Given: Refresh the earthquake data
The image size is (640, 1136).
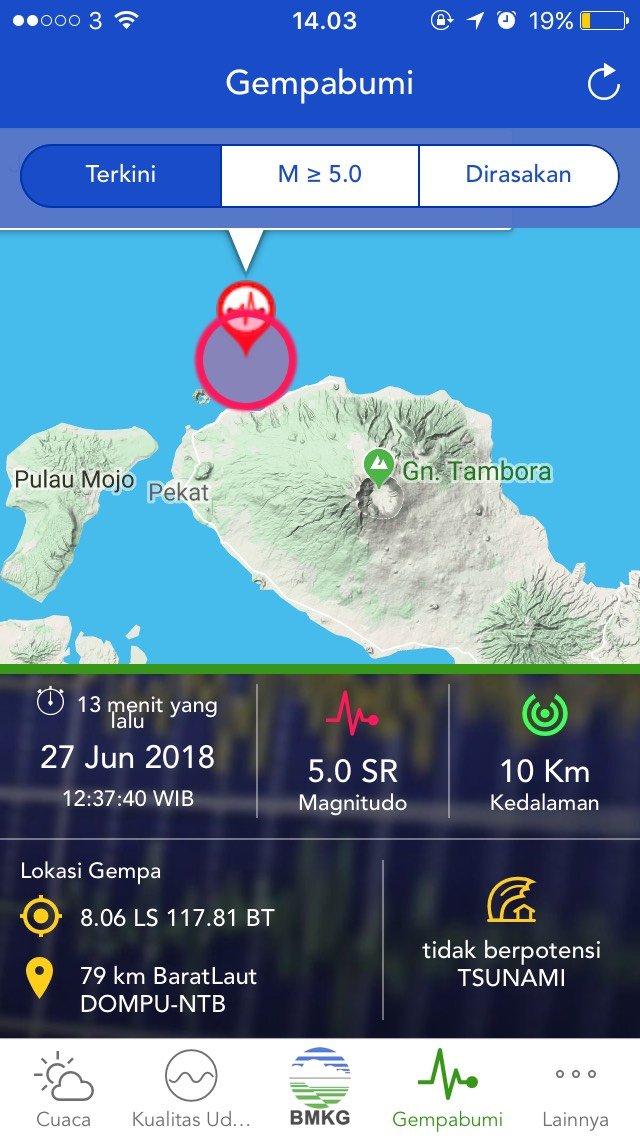Looking at the screenshot, I should [x=604, y=83].
